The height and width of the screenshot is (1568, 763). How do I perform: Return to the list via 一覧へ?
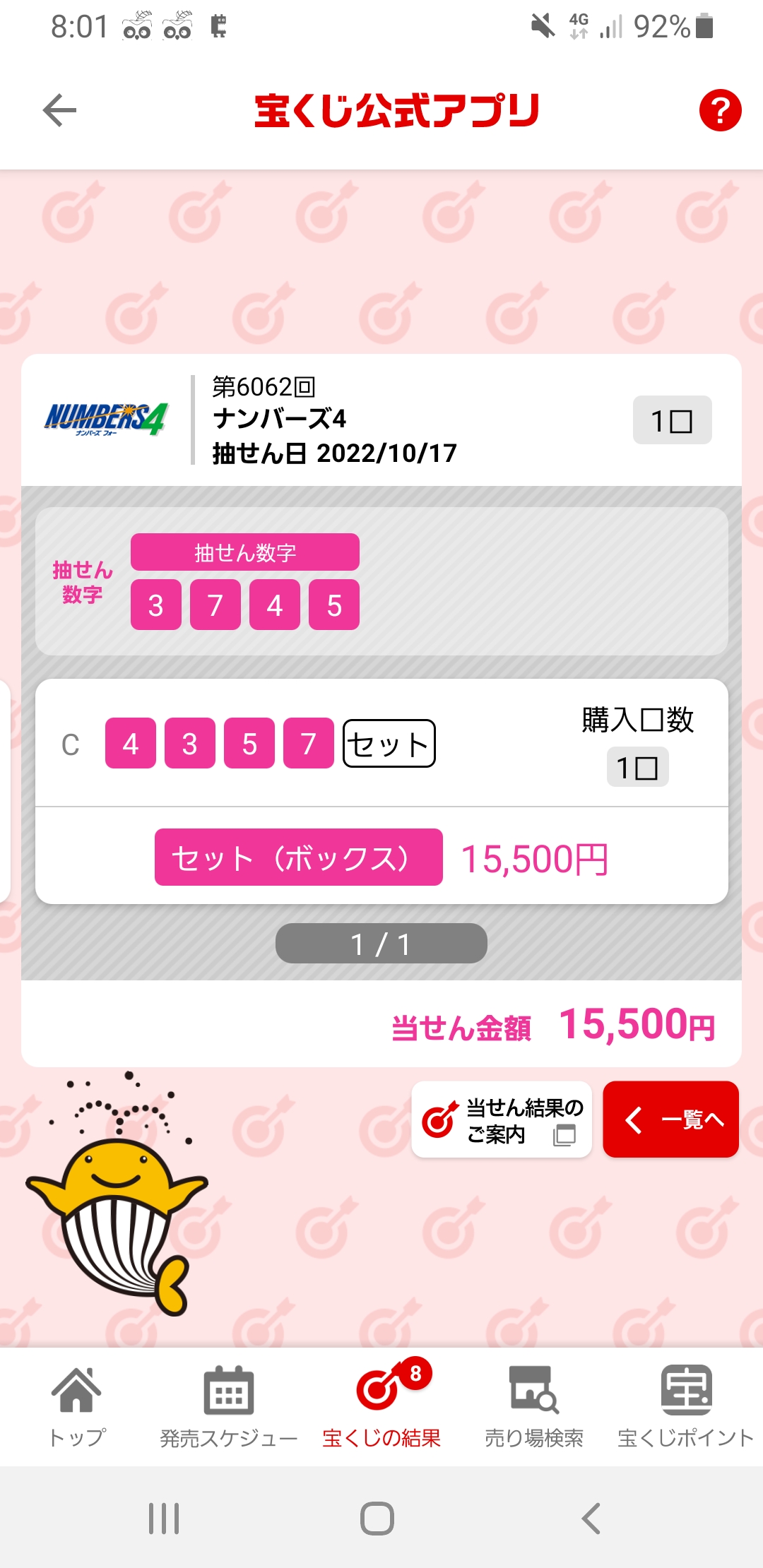point(670,1119)
